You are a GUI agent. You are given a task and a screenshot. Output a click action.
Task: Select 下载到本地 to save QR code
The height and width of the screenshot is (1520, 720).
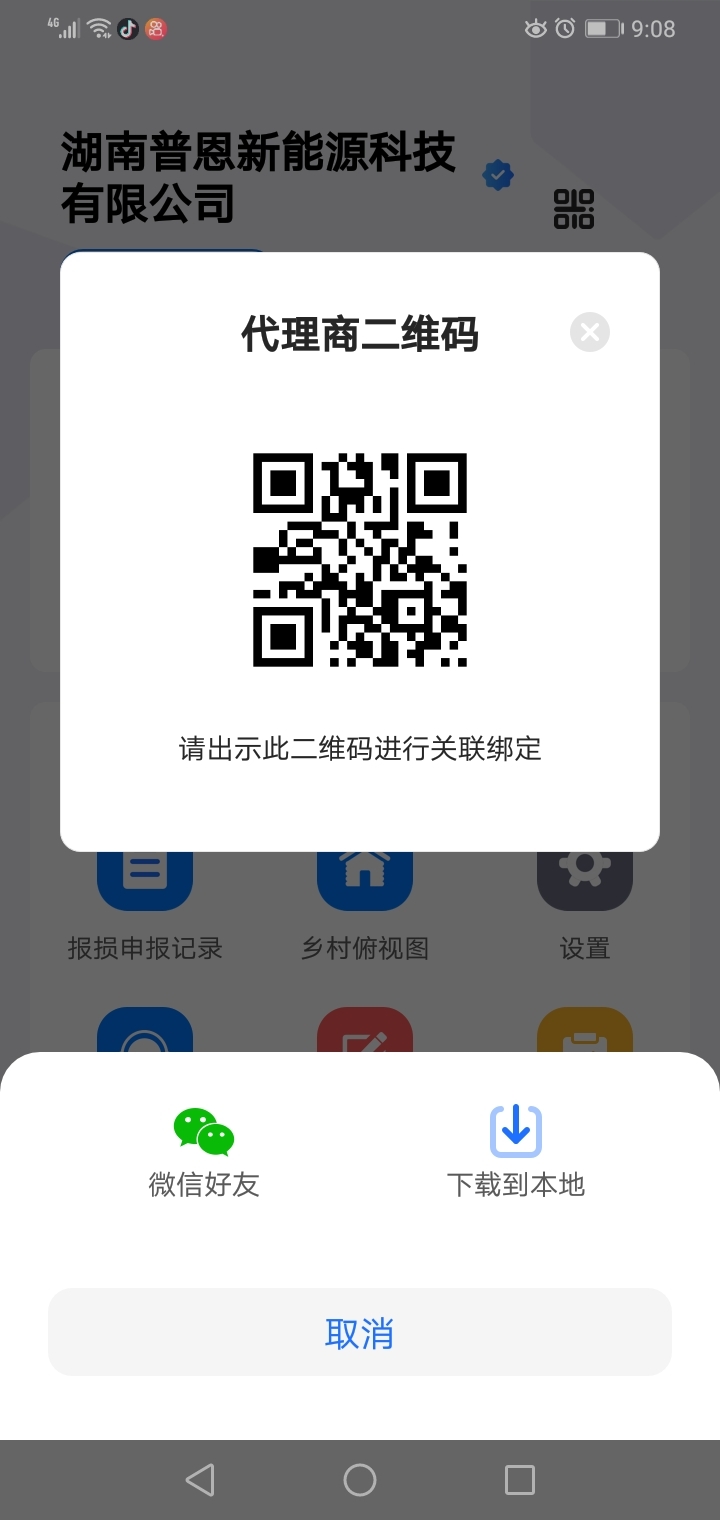point(515,1152)
